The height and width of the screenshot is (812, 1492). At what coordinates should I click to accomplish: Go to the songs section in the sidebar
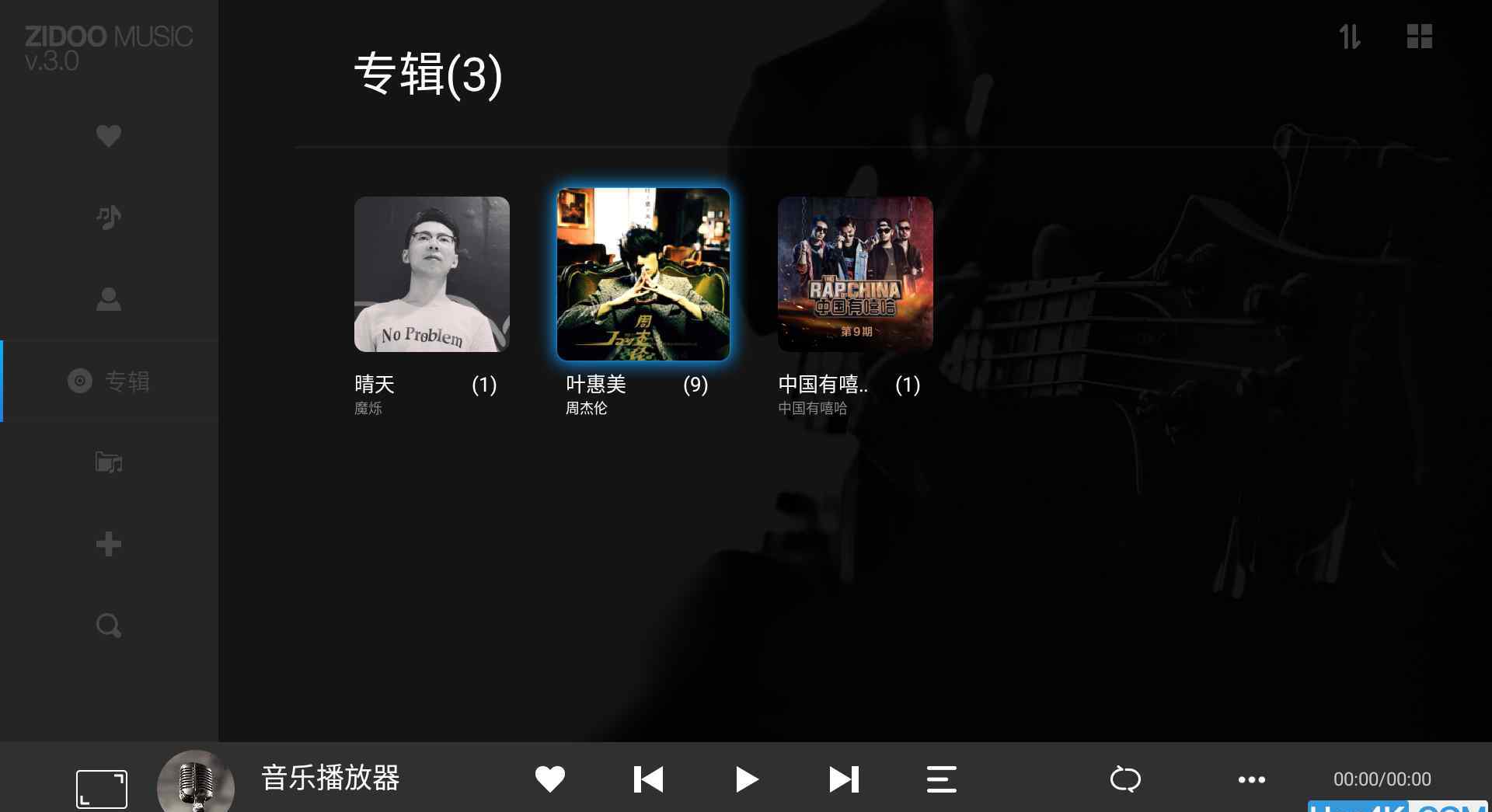click(x=109, y=217)
